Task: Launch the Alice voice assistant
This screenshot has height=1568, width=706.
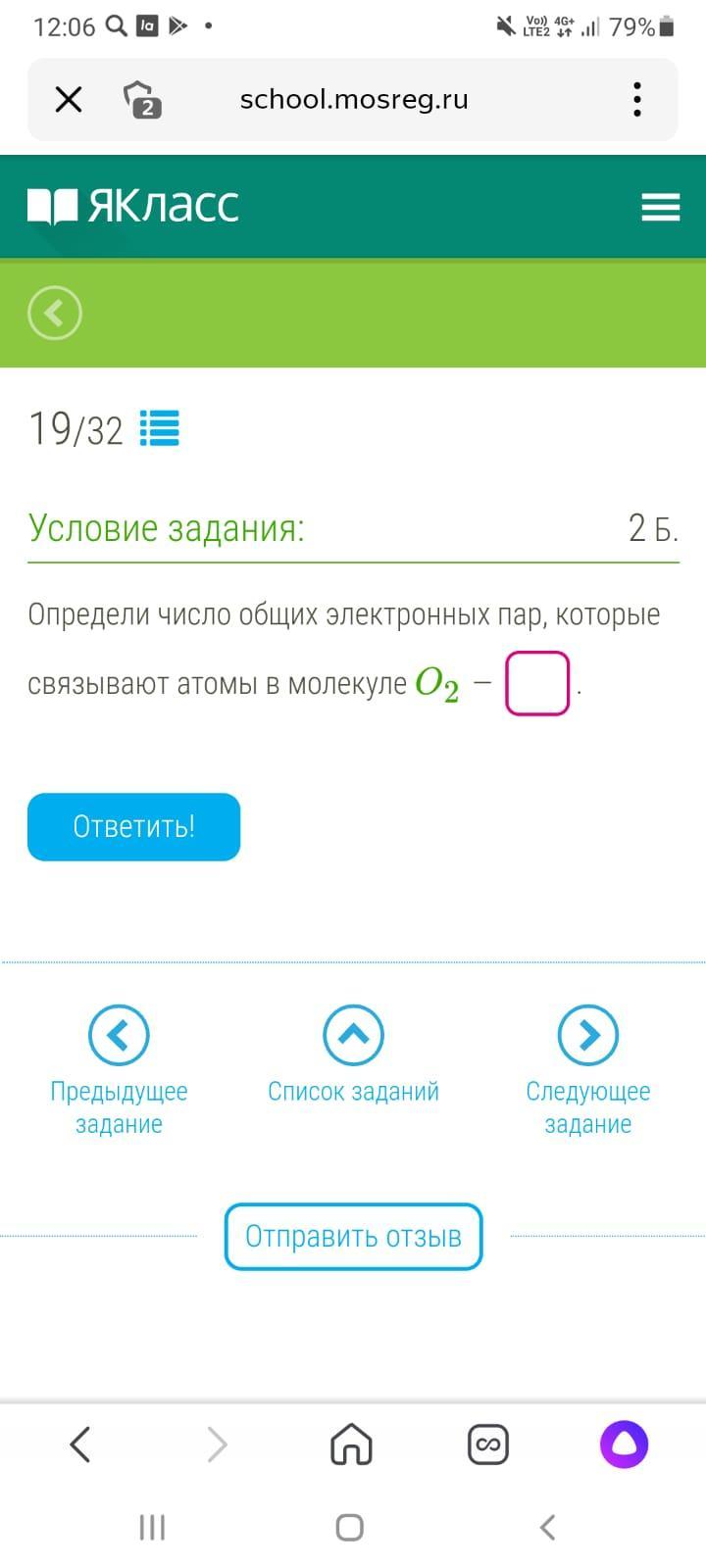Action: pyautogui.click(x=624, y=1445)
